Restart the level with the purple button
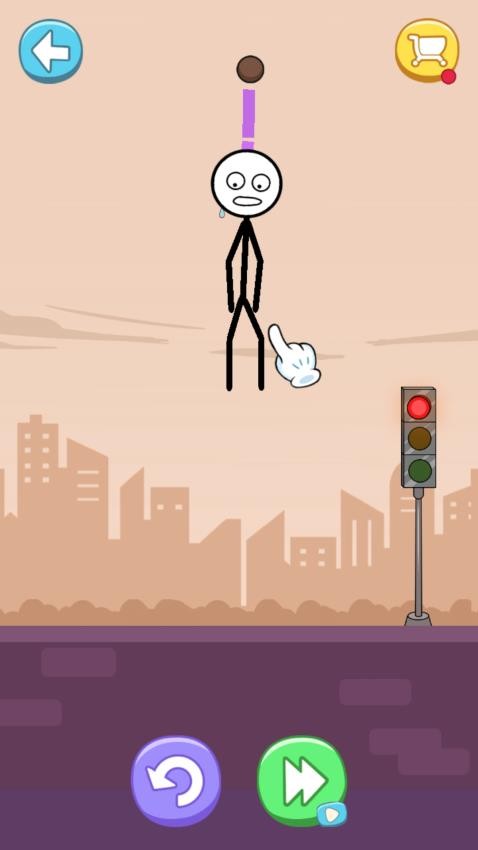 pyautogui.click(x=176, y=781)
